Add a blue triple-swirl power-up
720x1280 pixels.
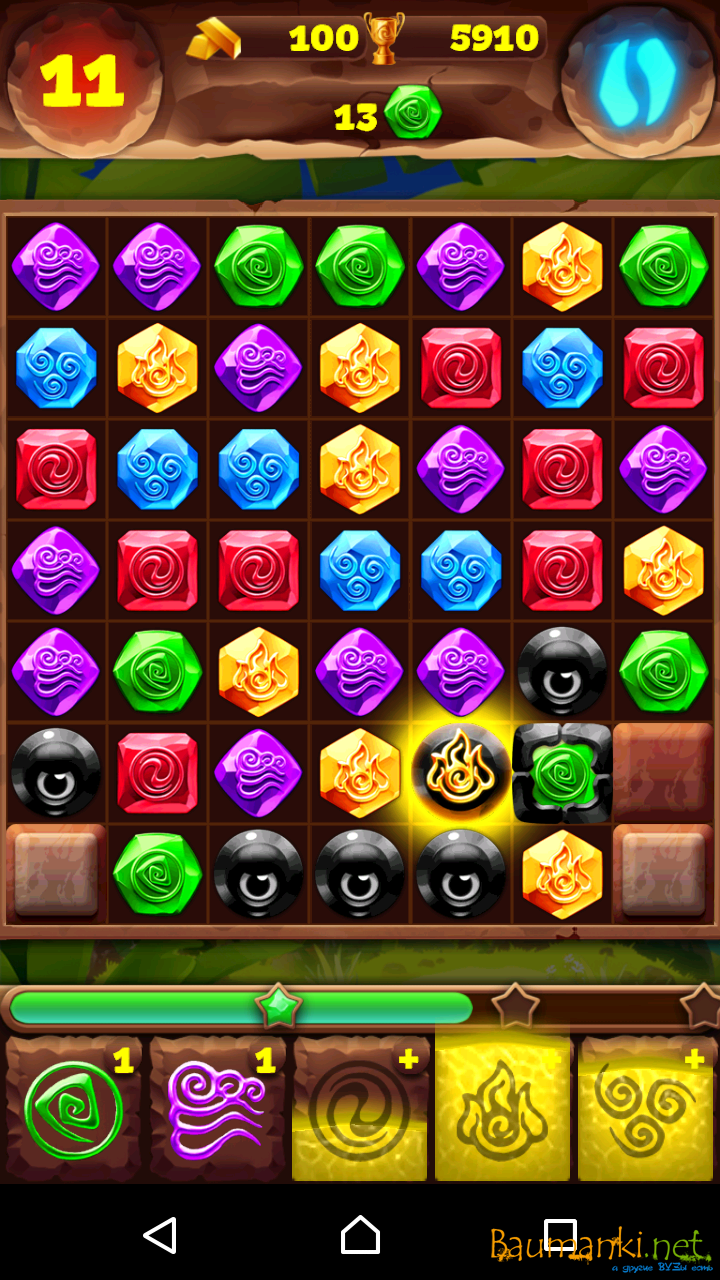(646, 1109)
